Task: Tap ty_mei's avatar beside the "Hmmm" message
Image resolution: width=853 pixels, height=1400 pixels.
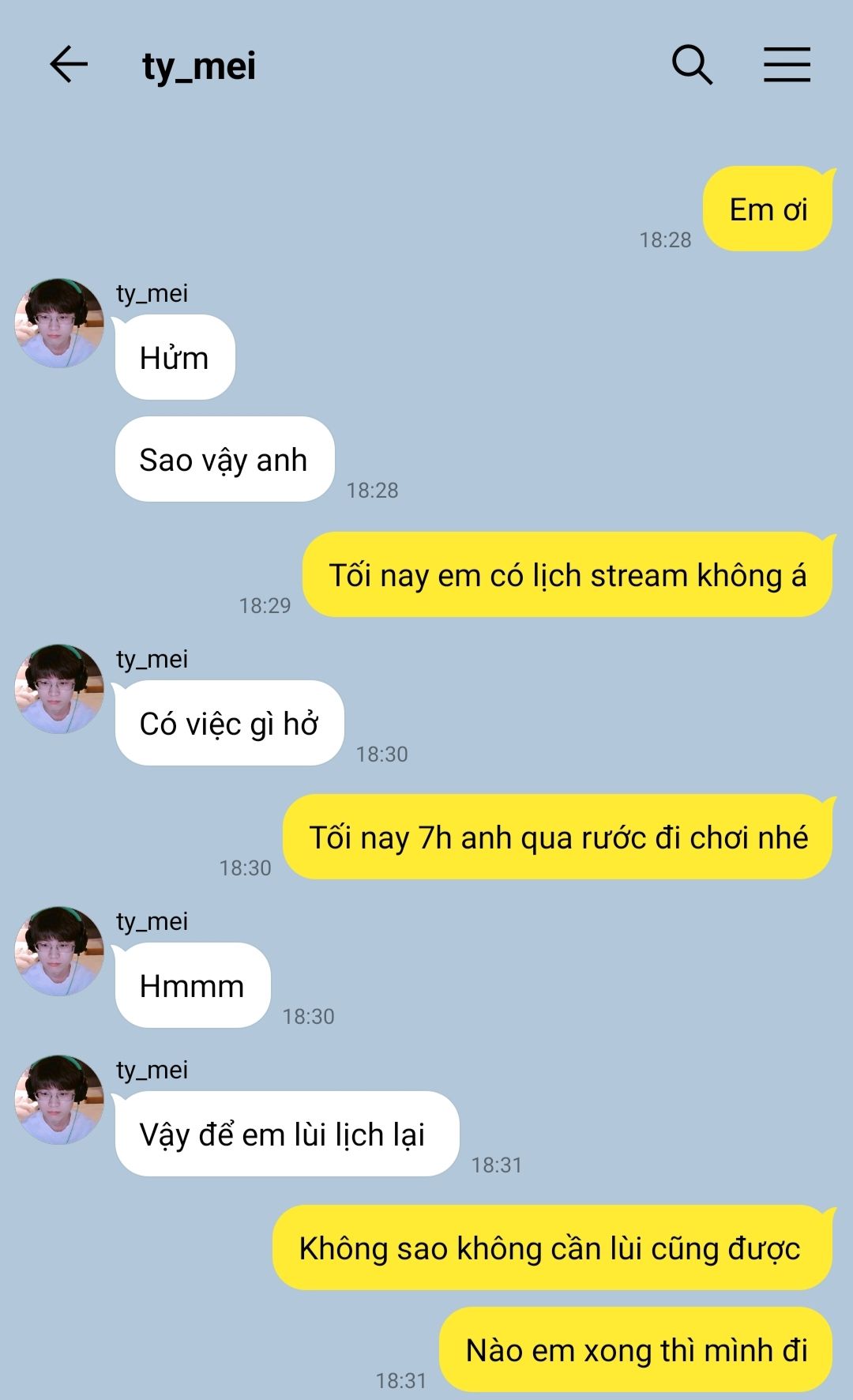Action: [x=59, y=951]
